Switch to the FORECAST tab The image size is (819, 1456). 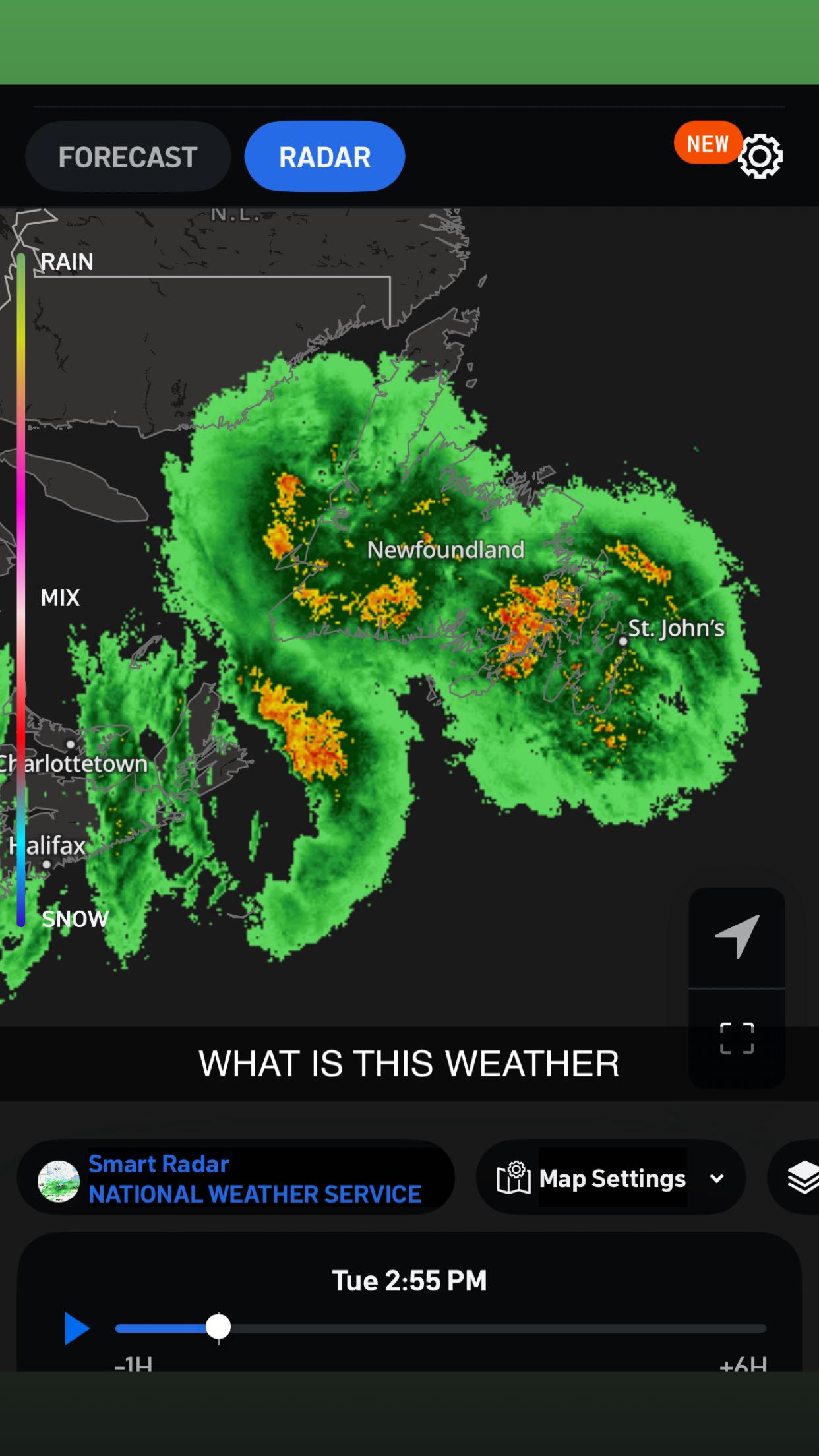click(128, 157)
